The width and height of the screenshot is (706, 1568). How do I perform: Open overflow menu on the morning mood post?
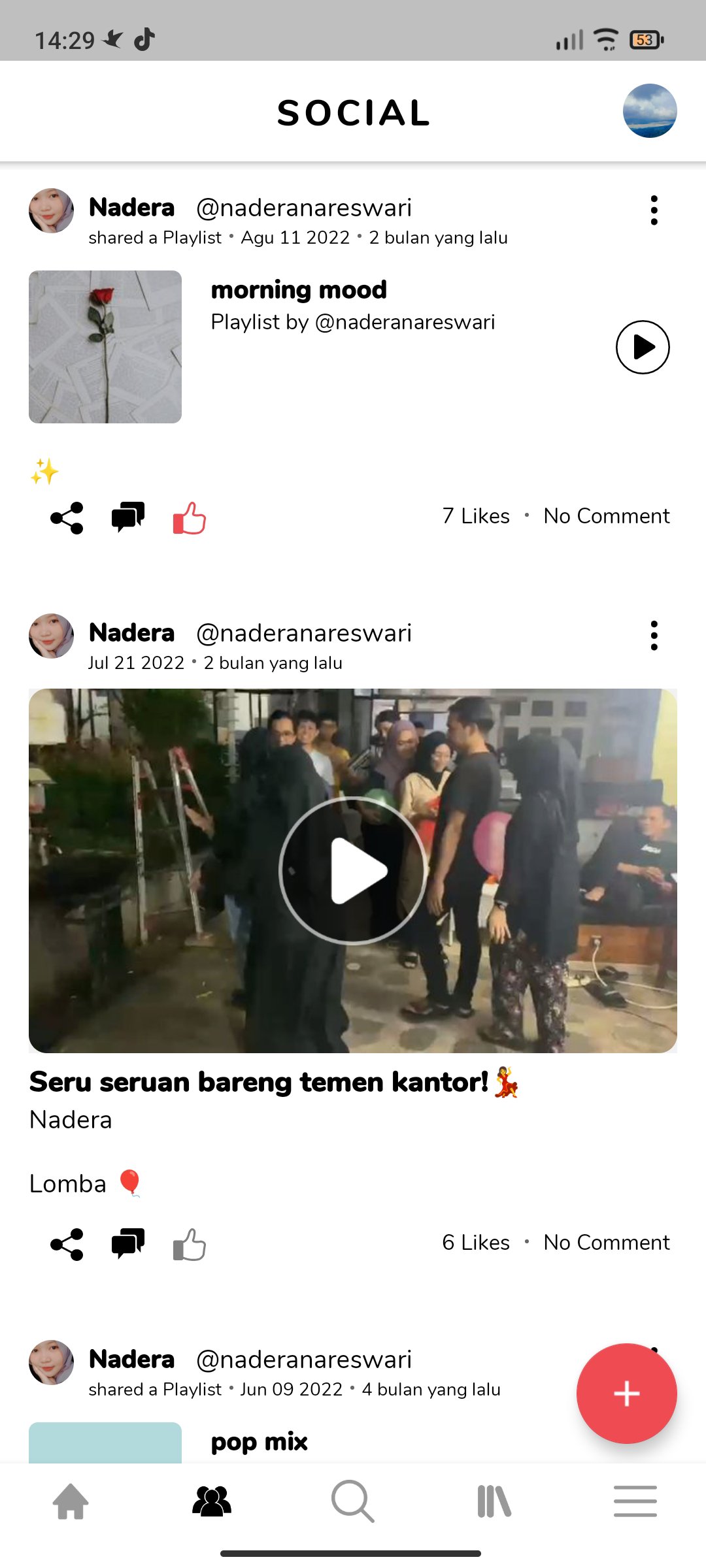click(654, 210)
